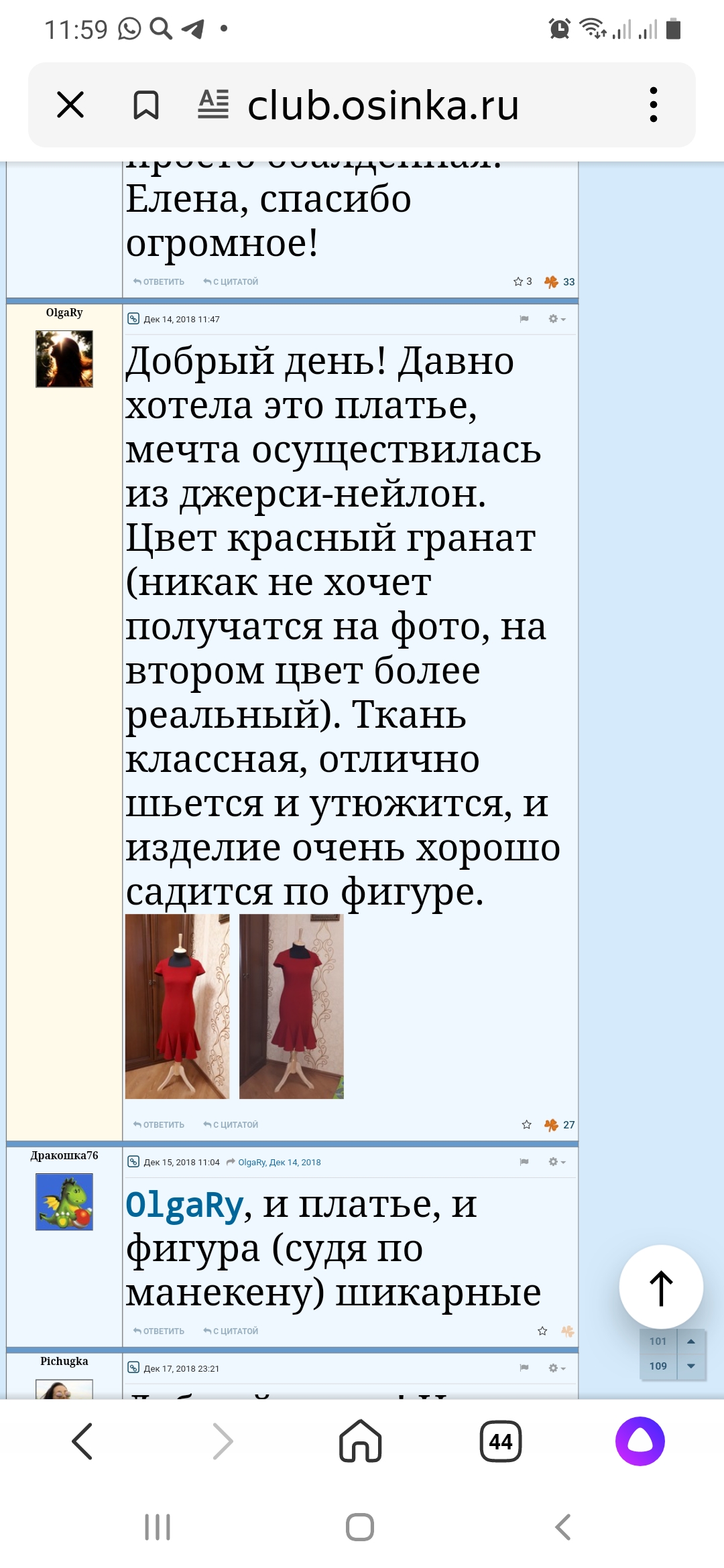Open the first red dress photo
Screen dimensions: 724x1568
point(178,1006)
